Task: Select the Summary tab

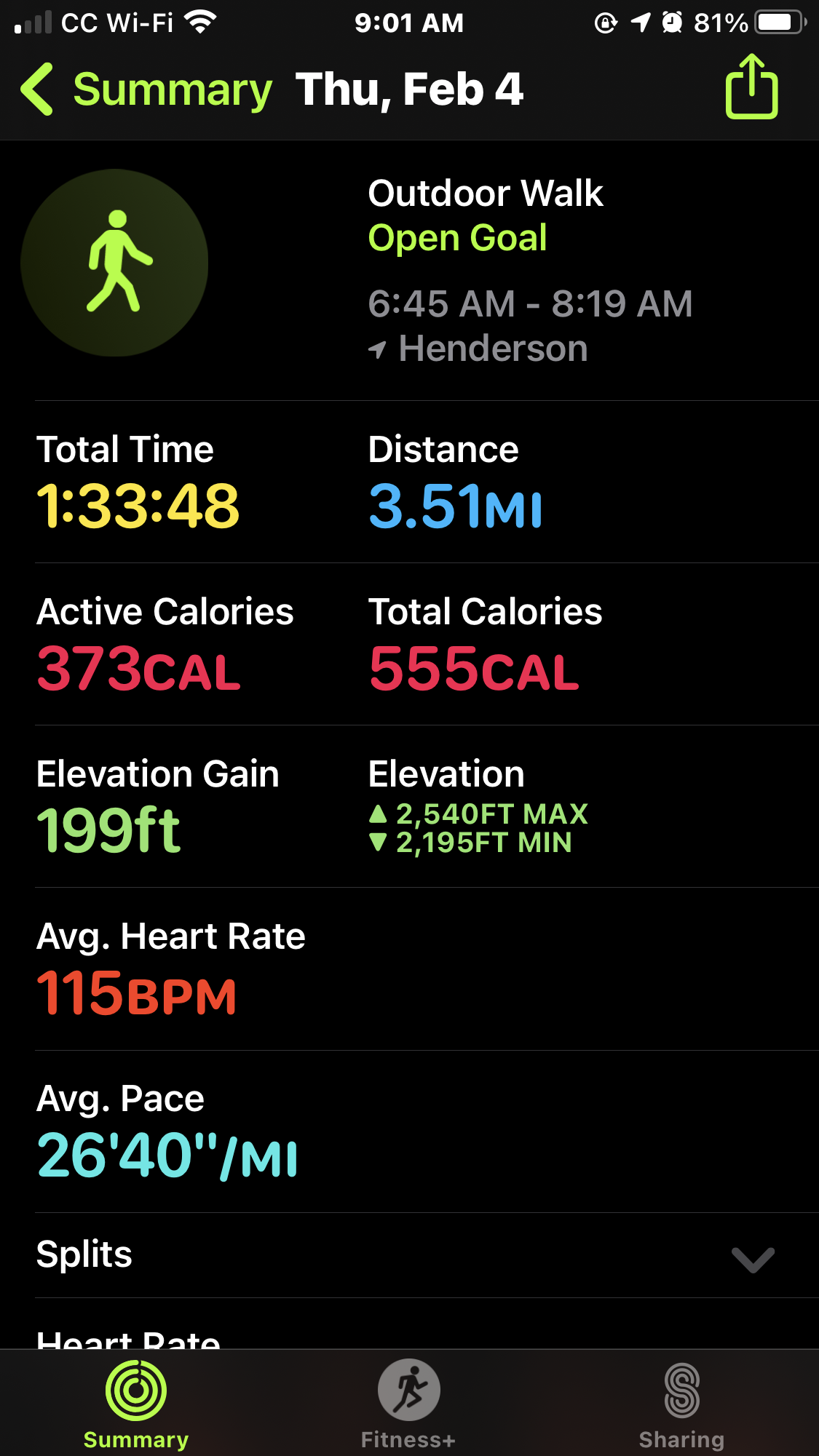Action: pos(136,1403)
